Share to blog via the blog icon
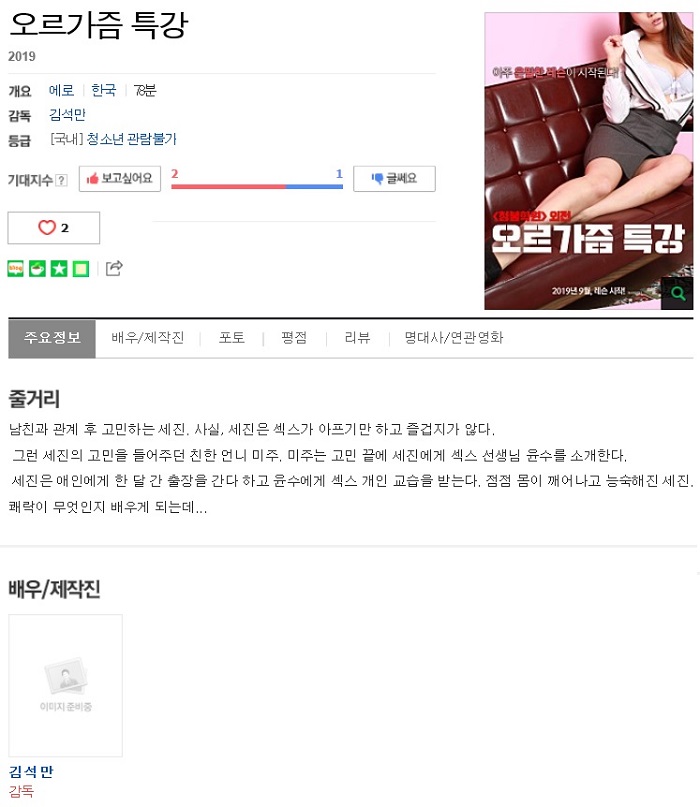The height and width of the screenshot is (807, 700). click(x=16, y=268)
